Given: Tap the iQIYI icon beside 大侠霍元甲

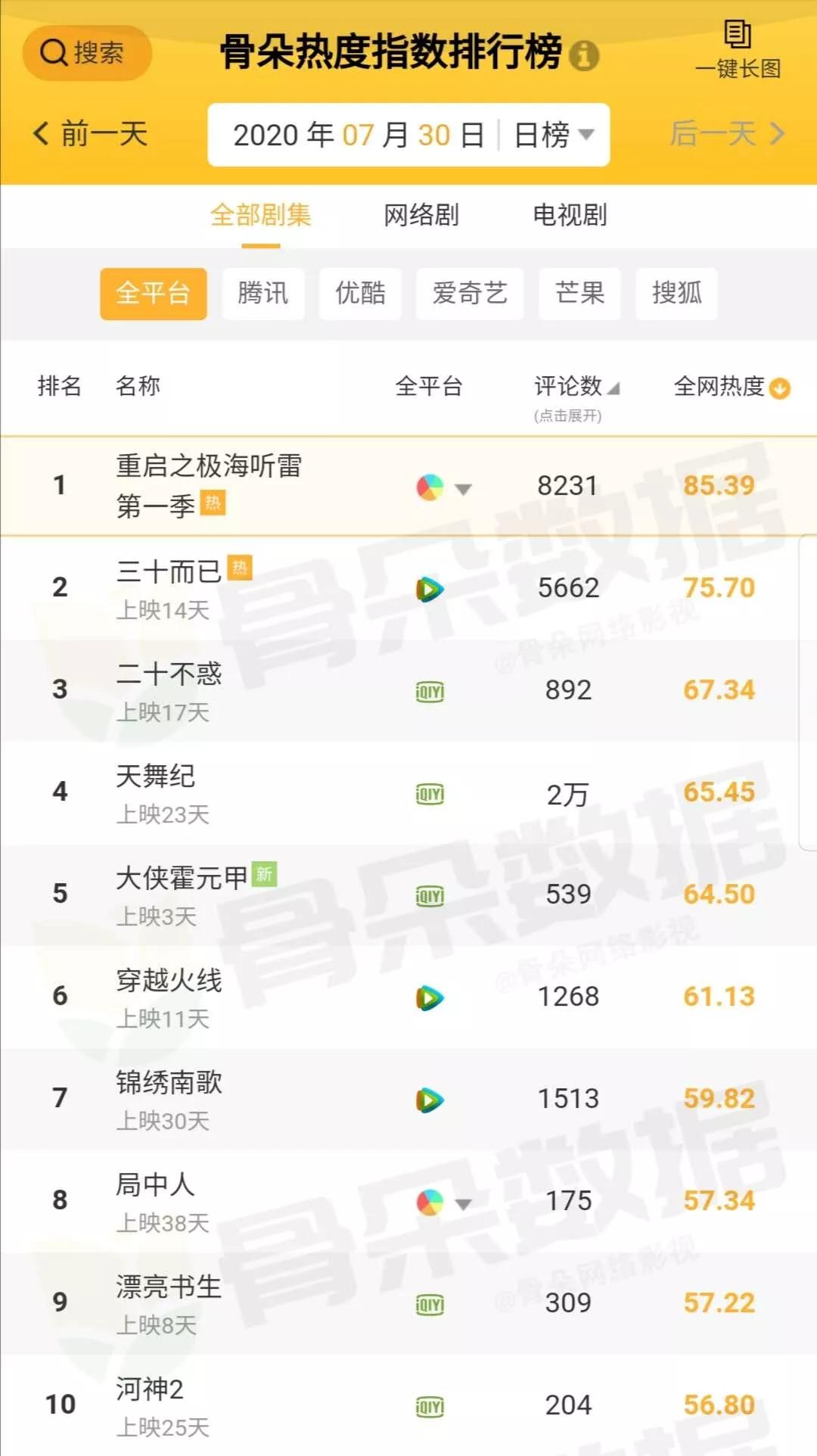Looking at the screenshot, I should pos(428,894).
